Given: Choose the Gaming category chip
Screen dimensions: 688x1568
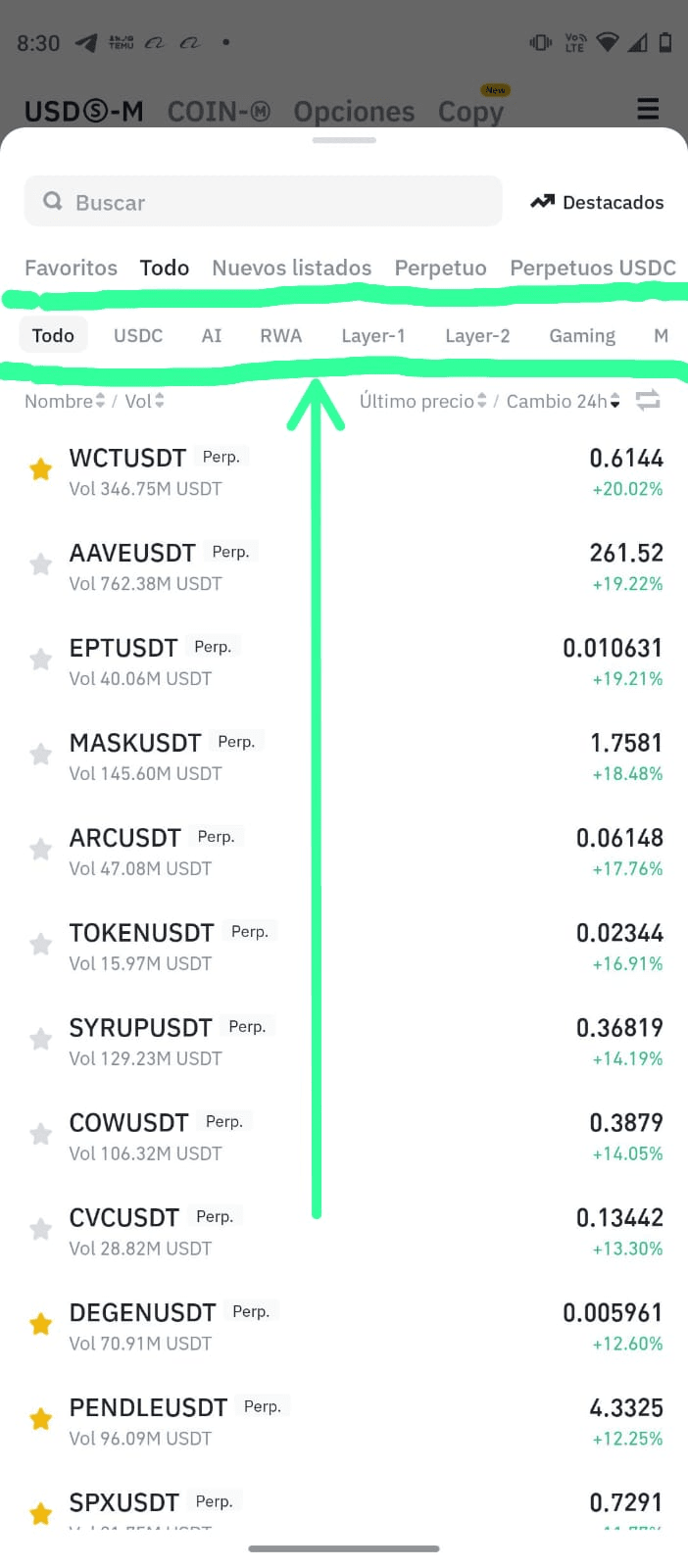Looking at the screenshot, I should (x=582, y=335).
